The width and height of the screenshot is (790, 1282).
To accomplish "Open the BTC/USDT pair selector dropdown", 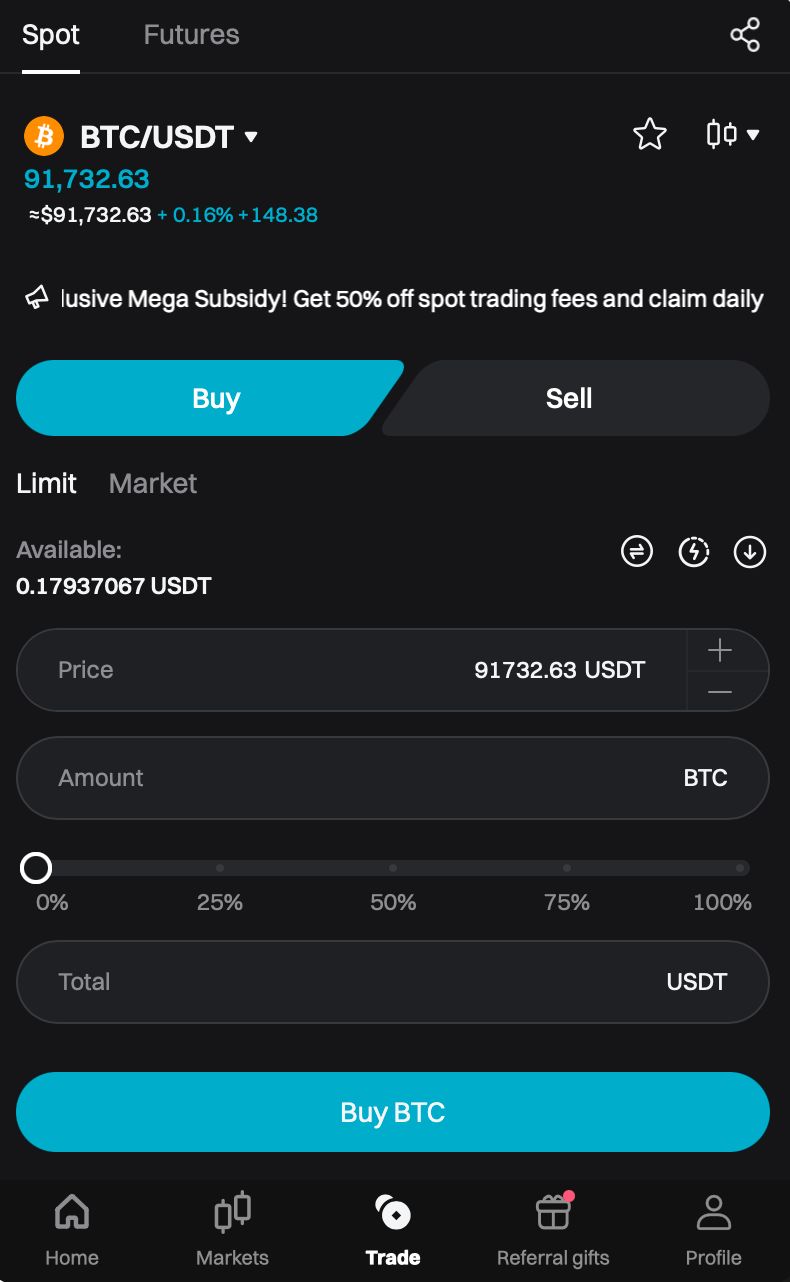I will click(250, 137).
